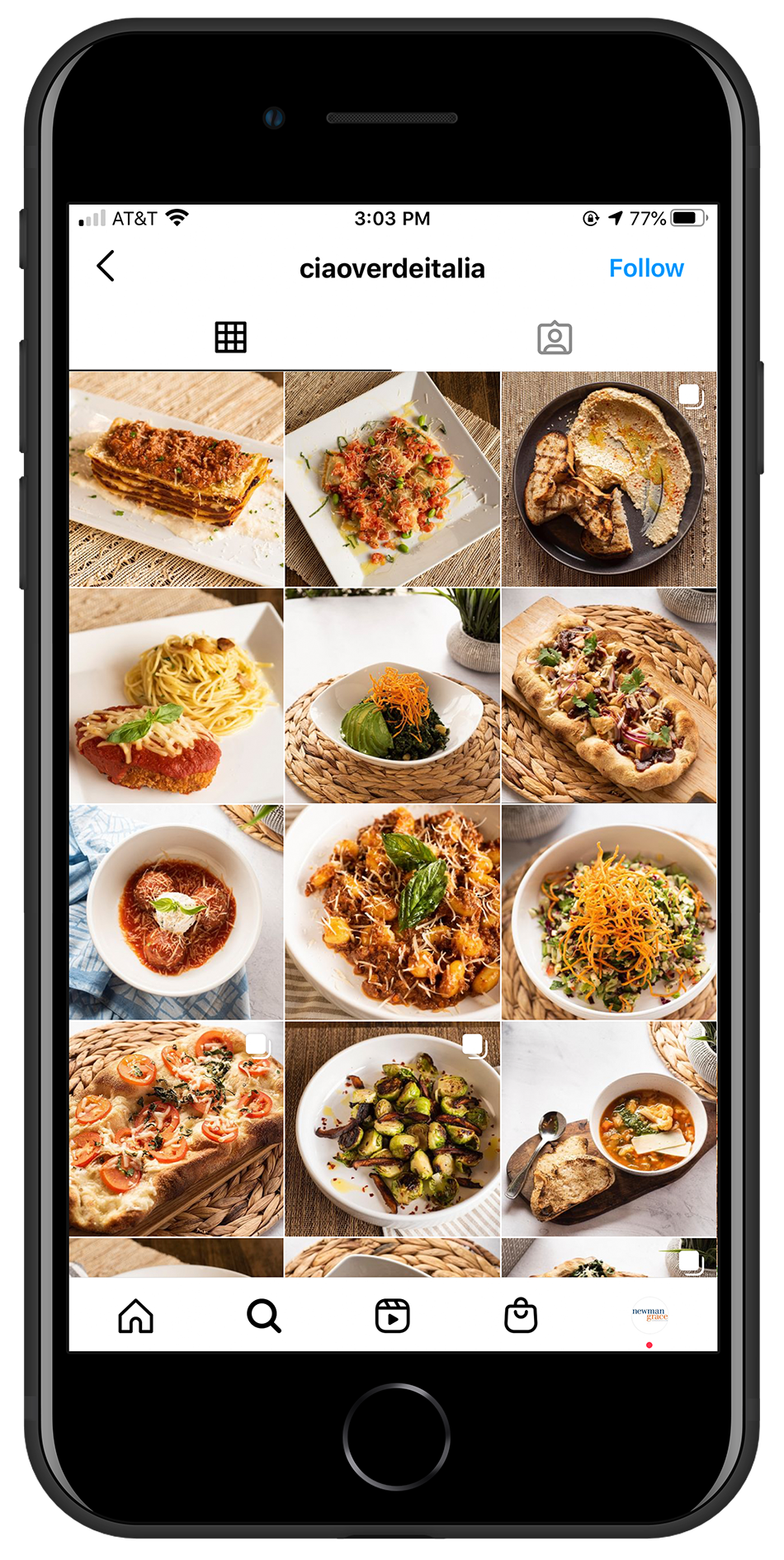Open the newman grace profile tab
Viewport: 784px width, 1560px height.
[x=649, y=1314]
